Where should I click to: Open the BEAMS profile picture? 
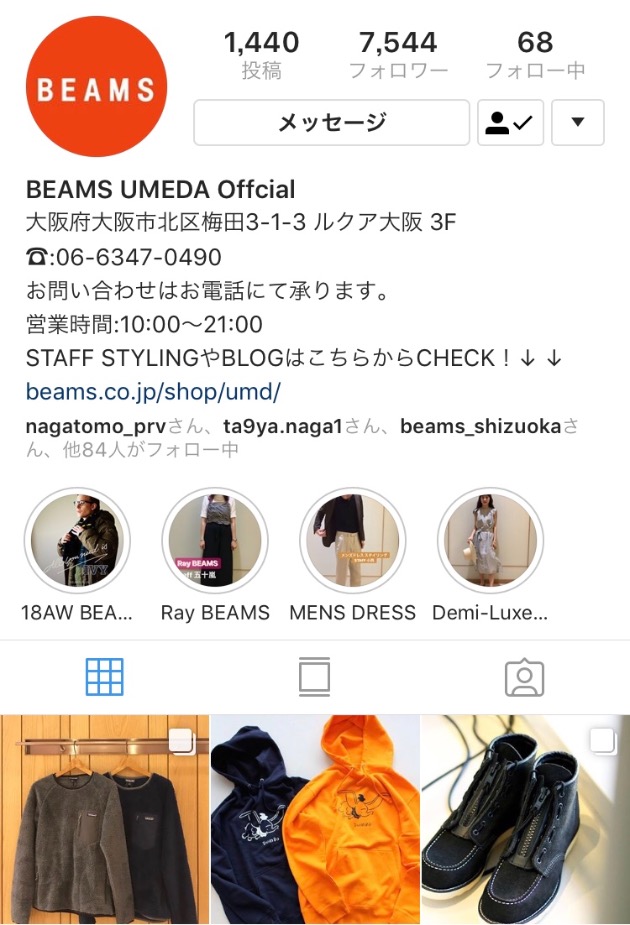pos(96,88)
